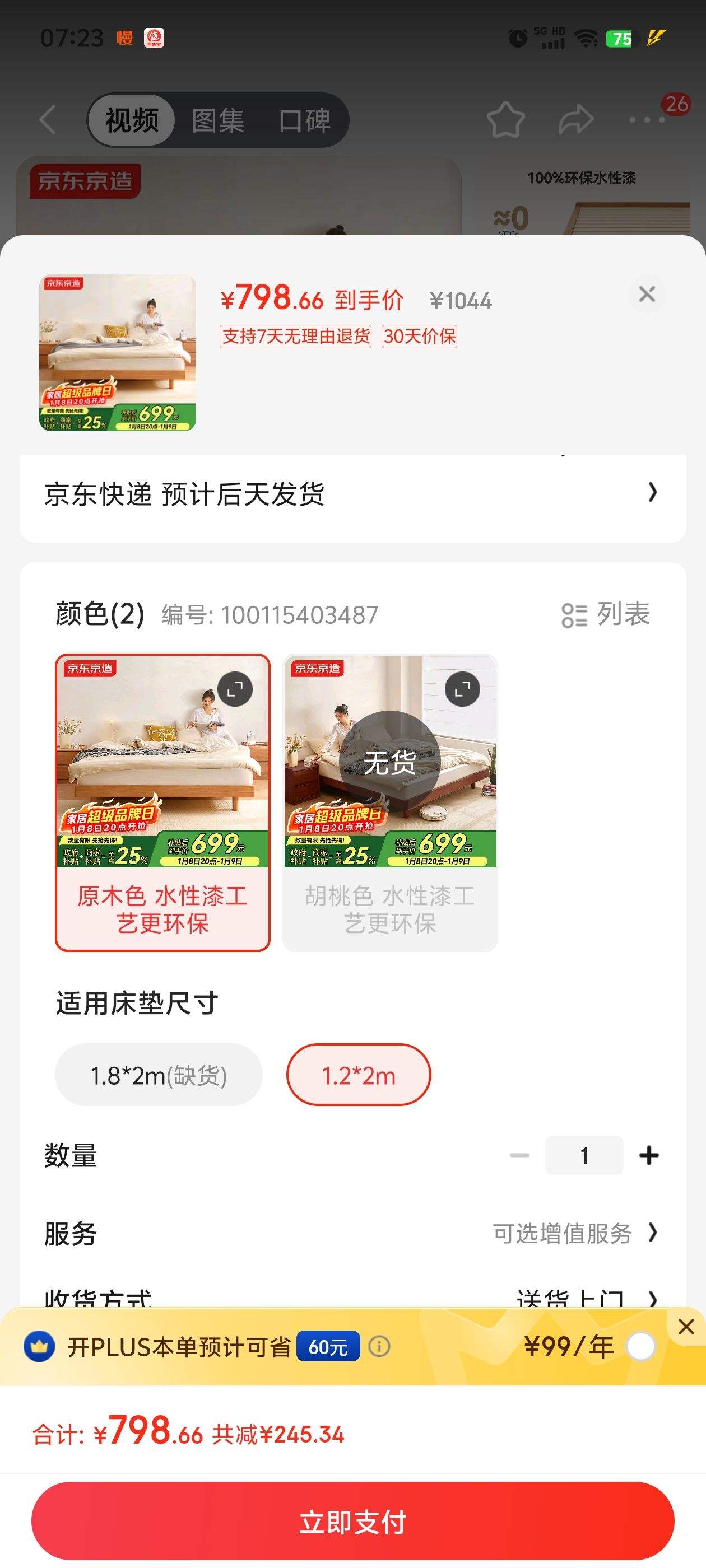Tap the quantity number field
Screen dimensions: 706x1568
pyautogui.click(x=583, y=1155)
